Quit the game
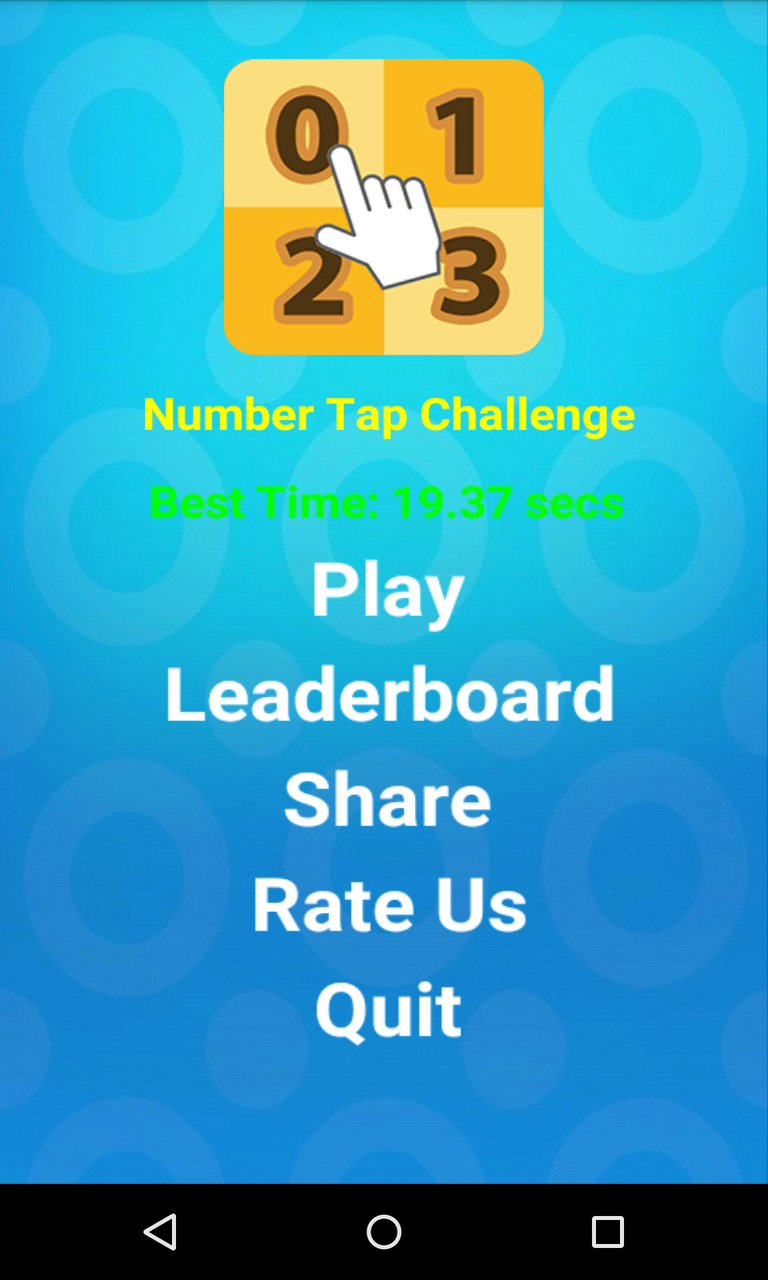 click(388, 1010)
